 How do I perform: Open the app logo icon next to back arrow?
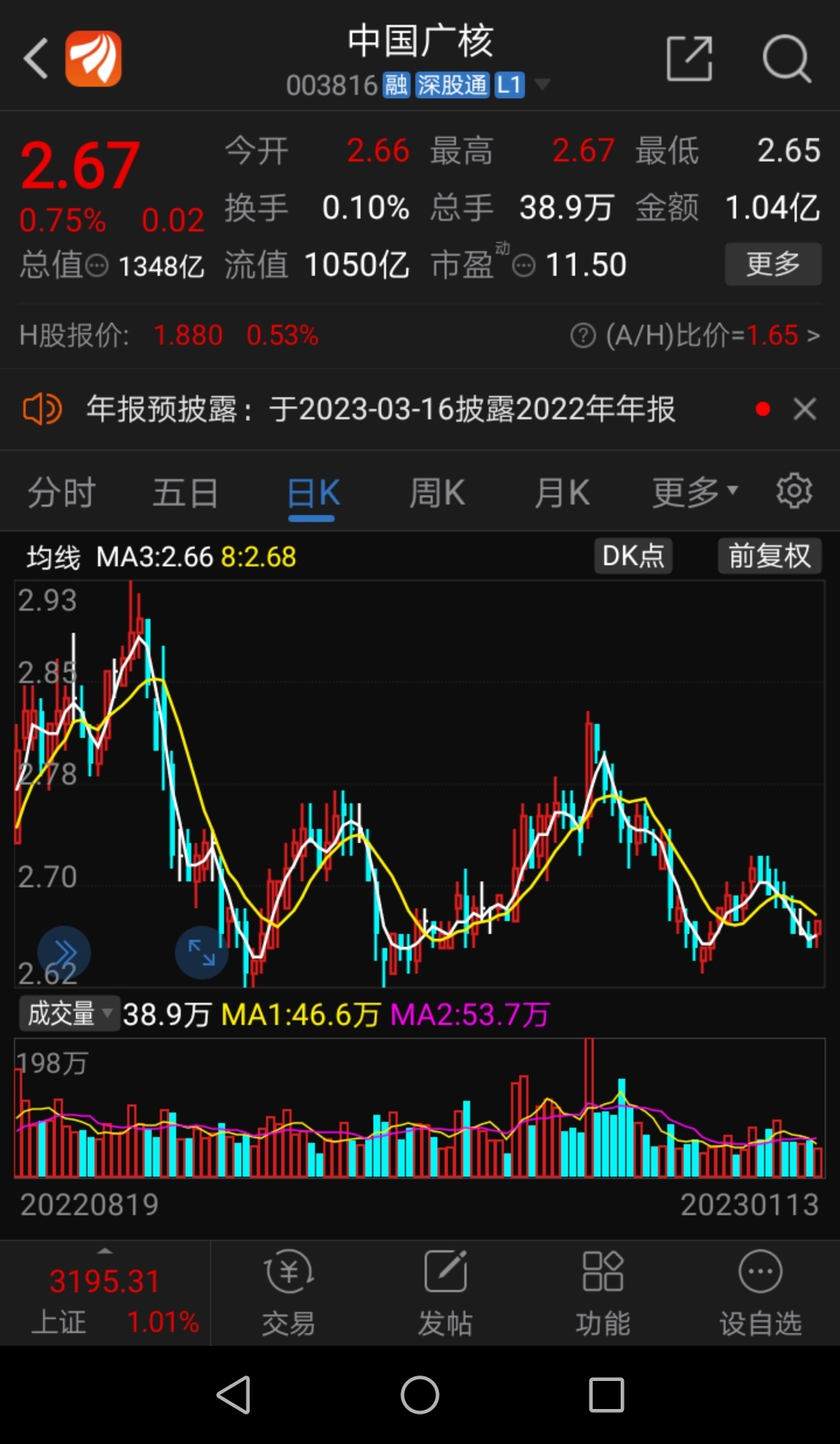[x=94, y=58]
